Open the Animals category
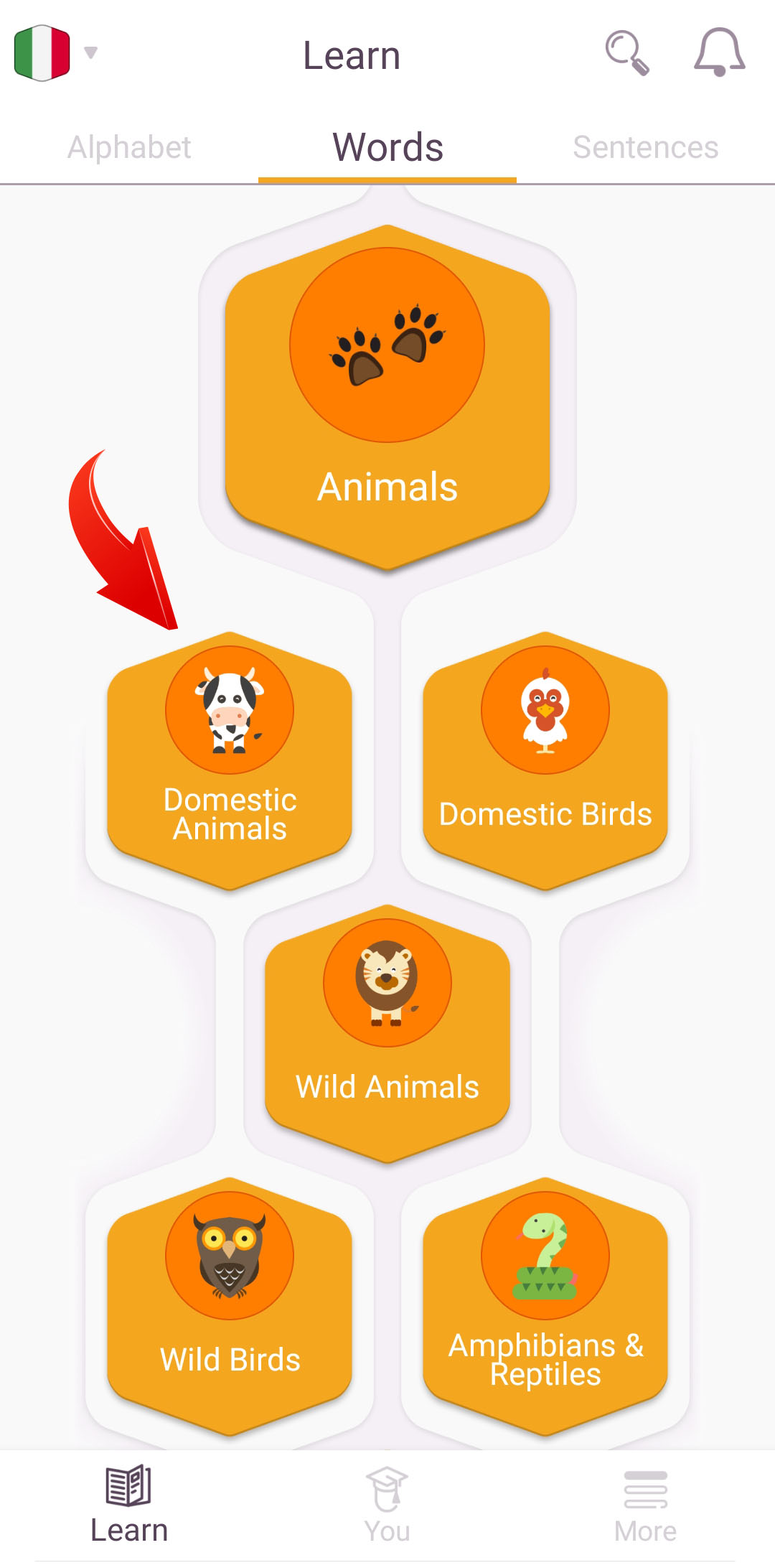 pyautogui.click(x=387, y=397)
